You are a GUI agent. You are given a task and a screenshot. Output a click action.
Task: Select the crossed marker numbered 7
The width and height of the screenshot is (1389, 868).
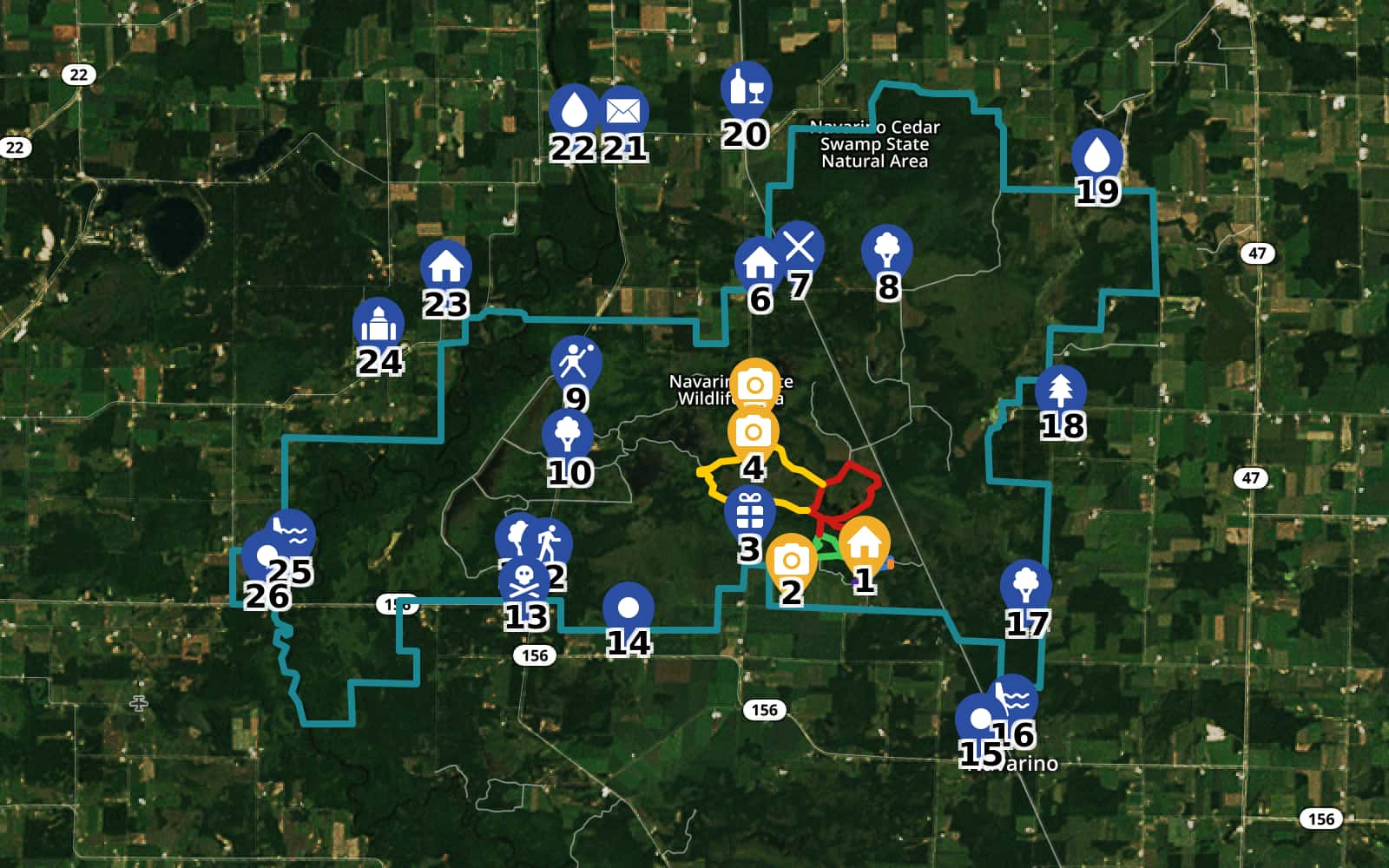pyautogui.click(x=799, y=247)
